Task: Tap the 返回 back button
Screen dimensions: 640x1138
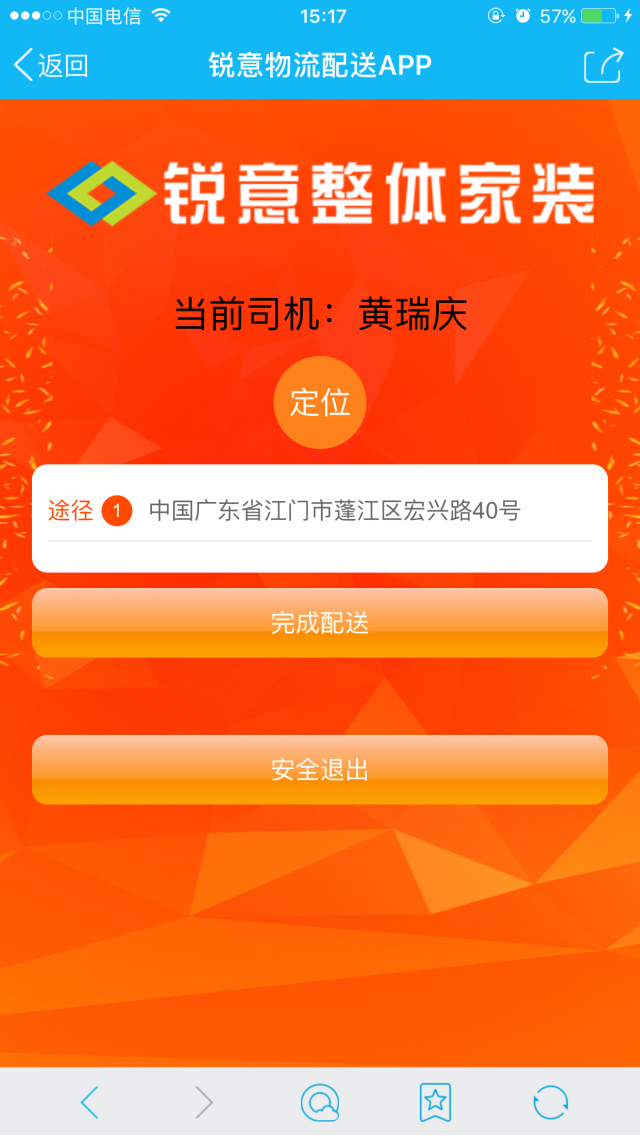Action: click(x=52, y=66)
